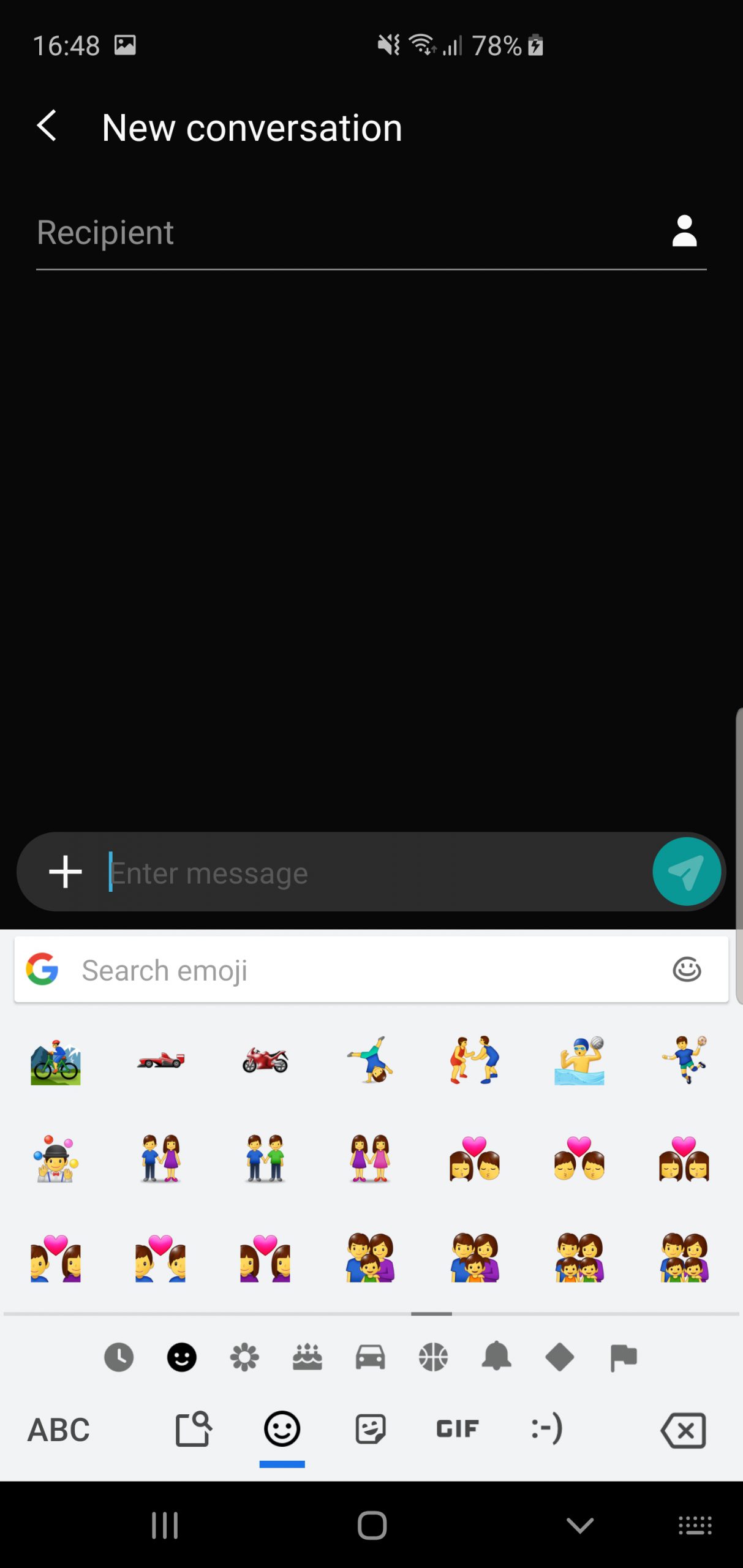743x1568 pixels.
Task: Tap the Enter message field
Action: 377,872
